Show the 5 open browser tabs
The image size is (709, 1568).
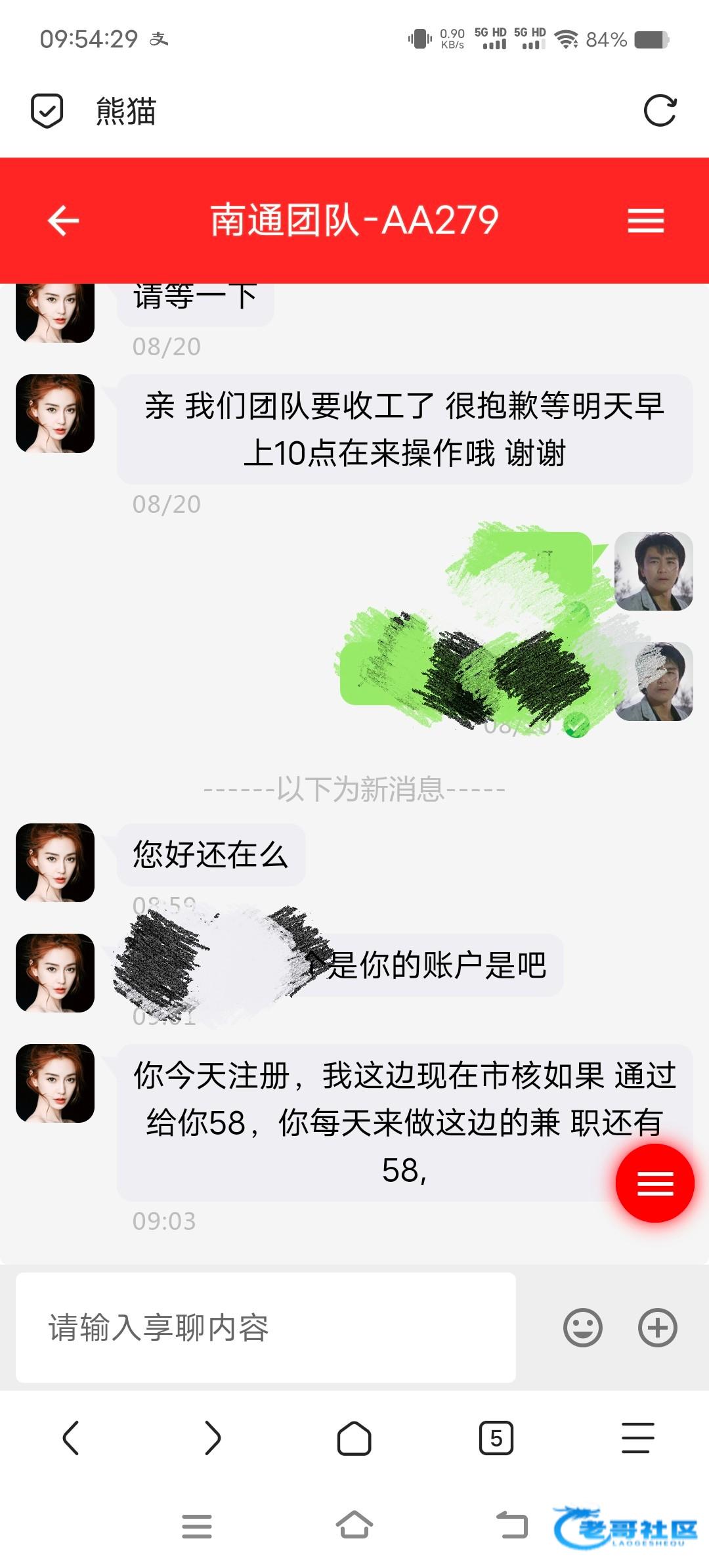tap(496, 1438)
